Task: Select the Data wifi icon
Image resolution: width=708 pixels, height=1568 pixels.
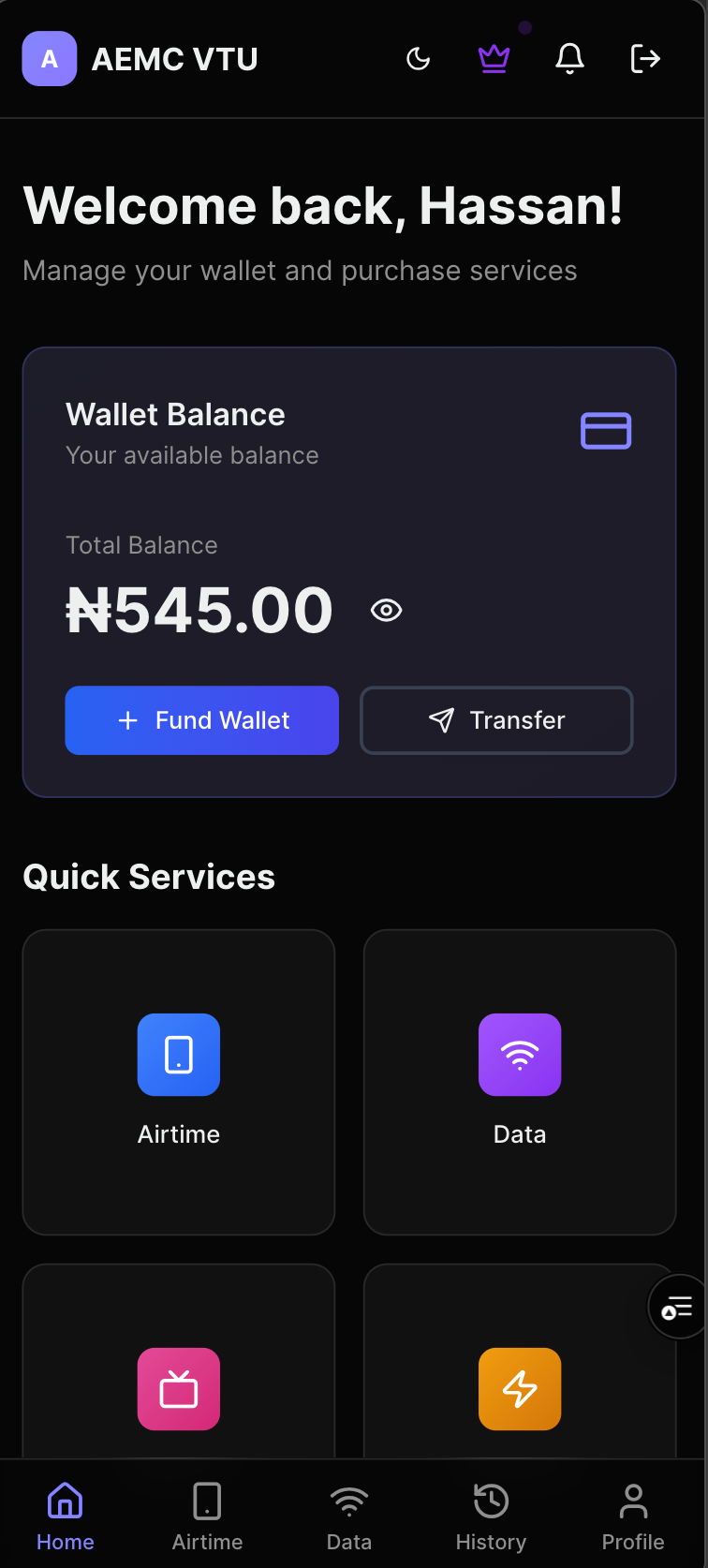Action: point(520,1055)
